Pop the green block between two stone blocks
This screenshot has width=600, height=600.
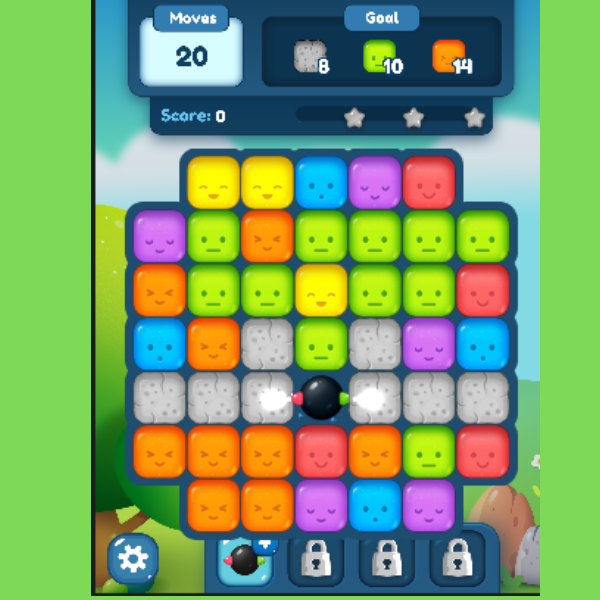click(321, 344)
